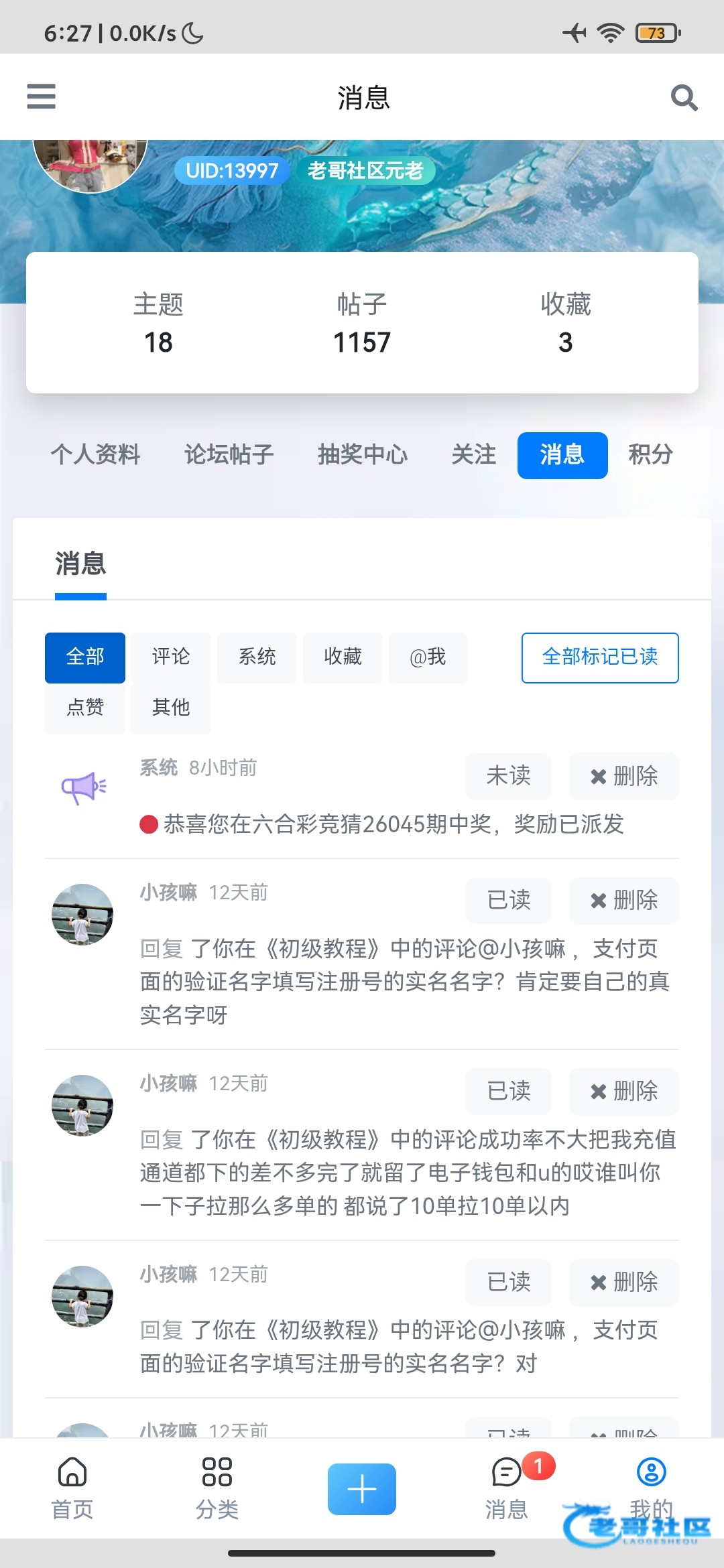
Task: Open the 消息 bottom tab with badge
Action: (507, 1488)
